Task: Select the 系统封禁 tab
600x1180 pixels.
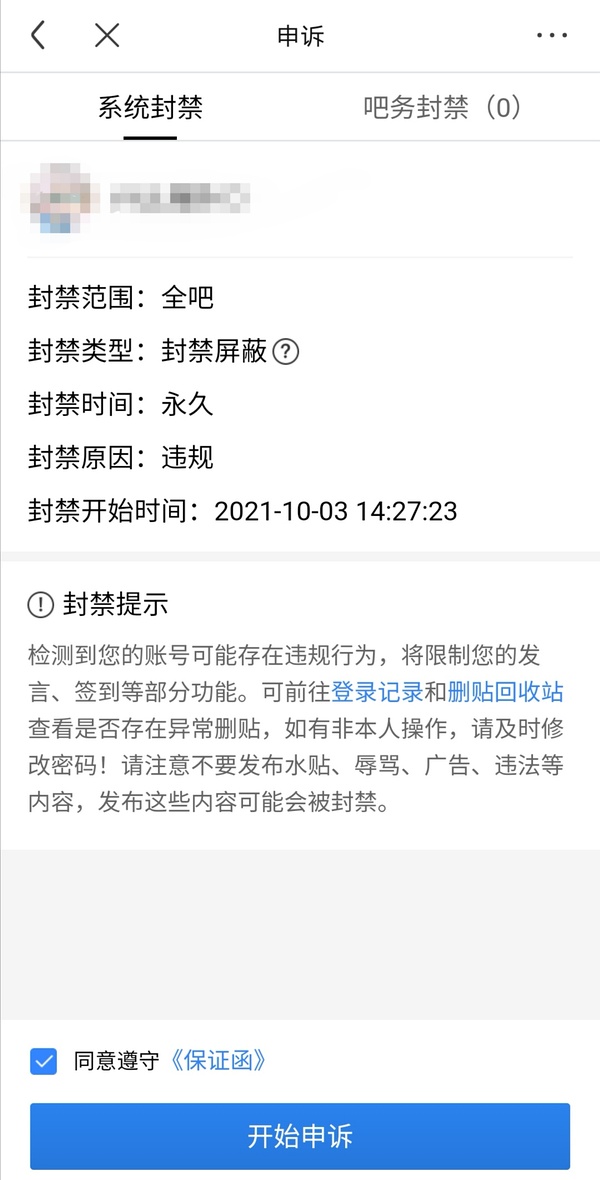Action: [150, 108]
